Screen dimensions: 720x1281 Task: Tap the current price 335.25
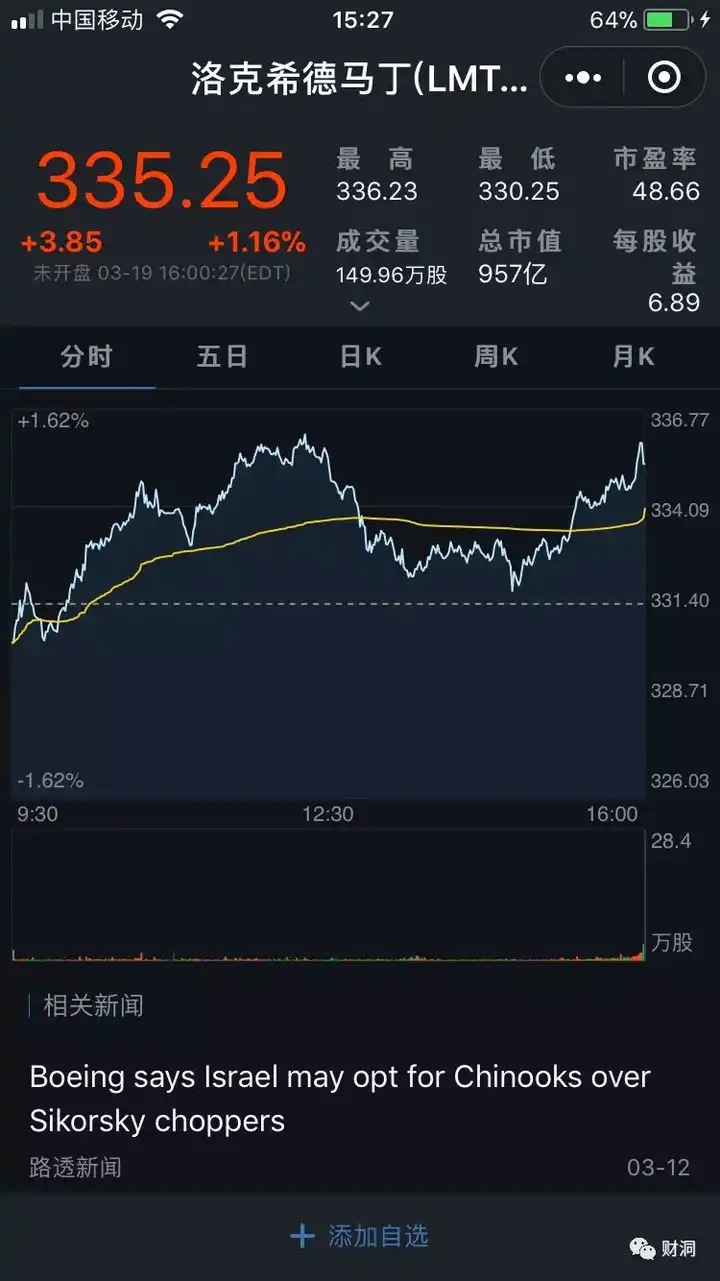pos(163,180)
